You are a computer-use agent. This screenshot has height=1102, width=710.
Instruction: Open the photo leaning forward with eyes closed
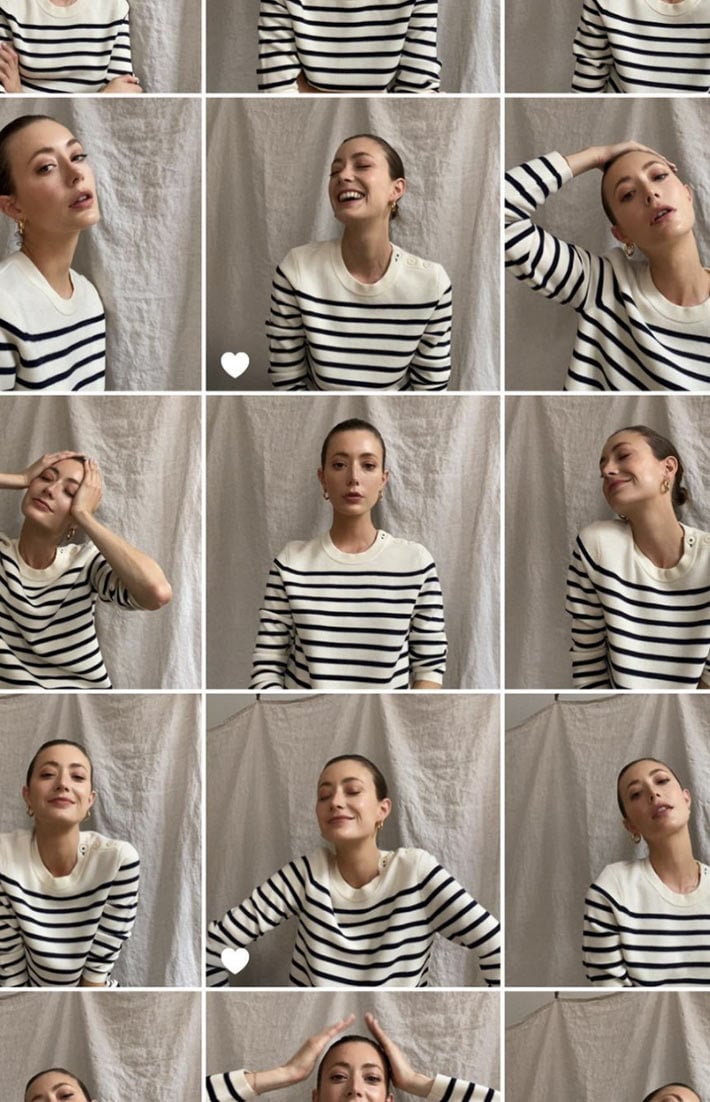[x=353, y=840]
